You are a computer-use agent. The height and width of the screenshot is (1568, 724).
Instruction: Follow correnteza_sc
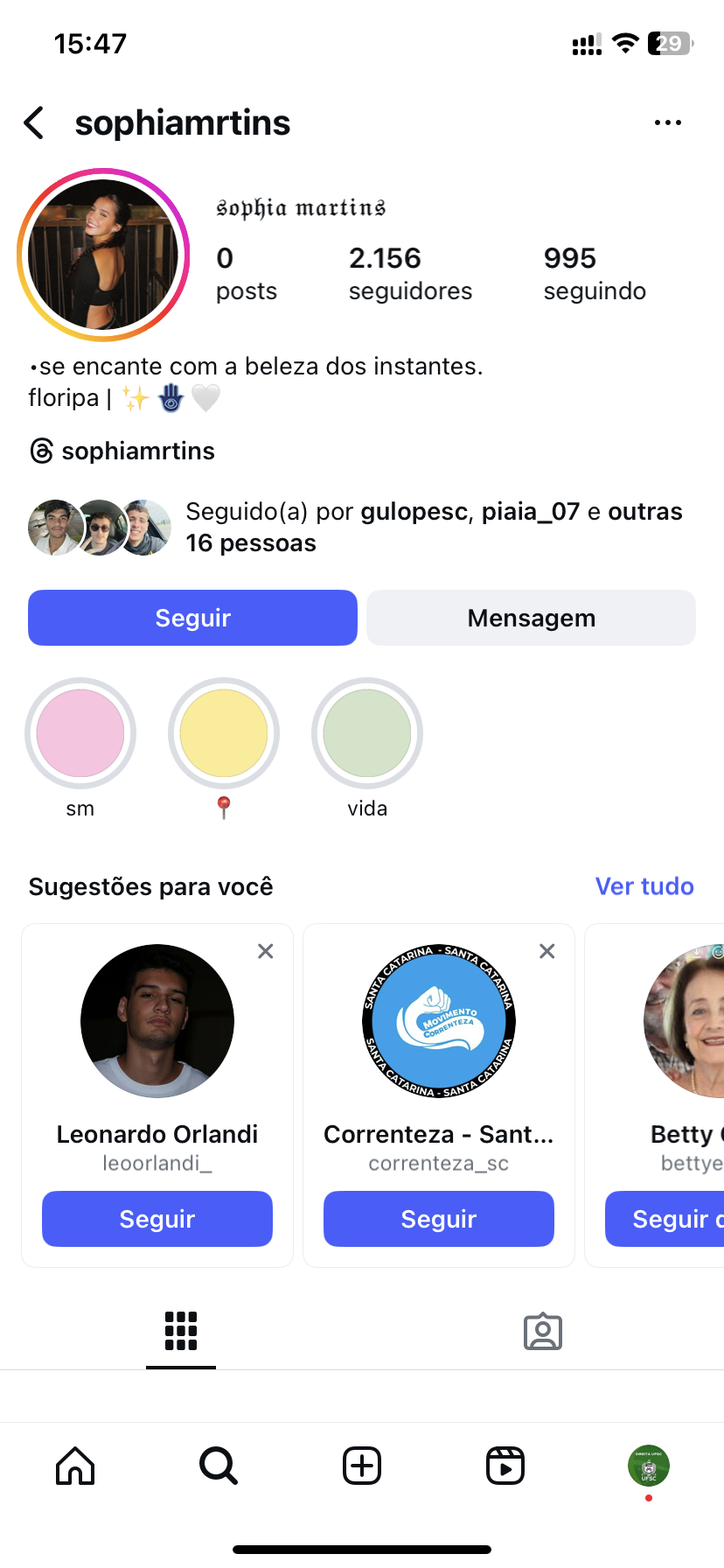(x=439, y=1219)
